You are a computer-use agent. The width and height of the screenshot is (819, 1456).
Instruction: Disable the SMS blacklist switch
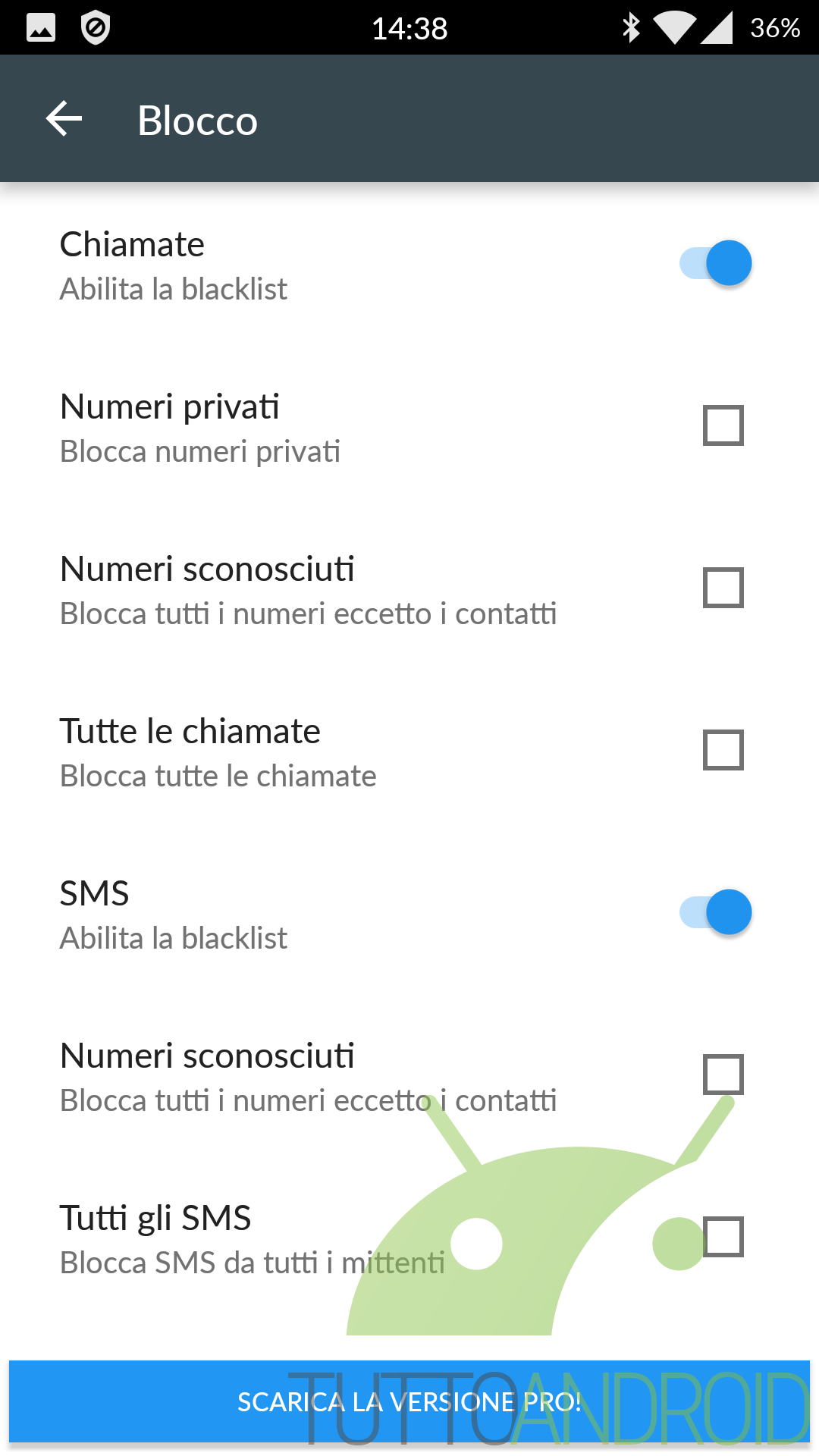[x=715, y=912]
